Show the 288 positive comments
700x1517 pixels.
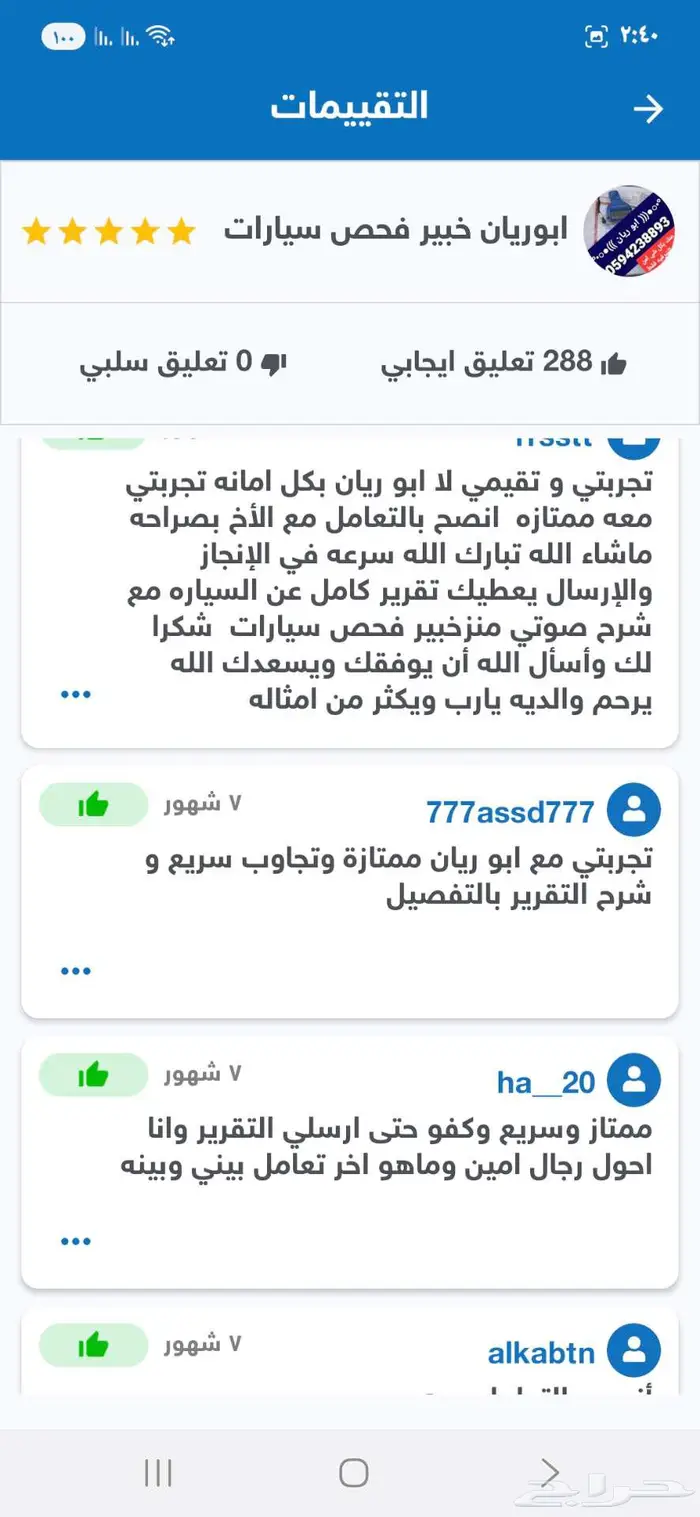point(503,363)
